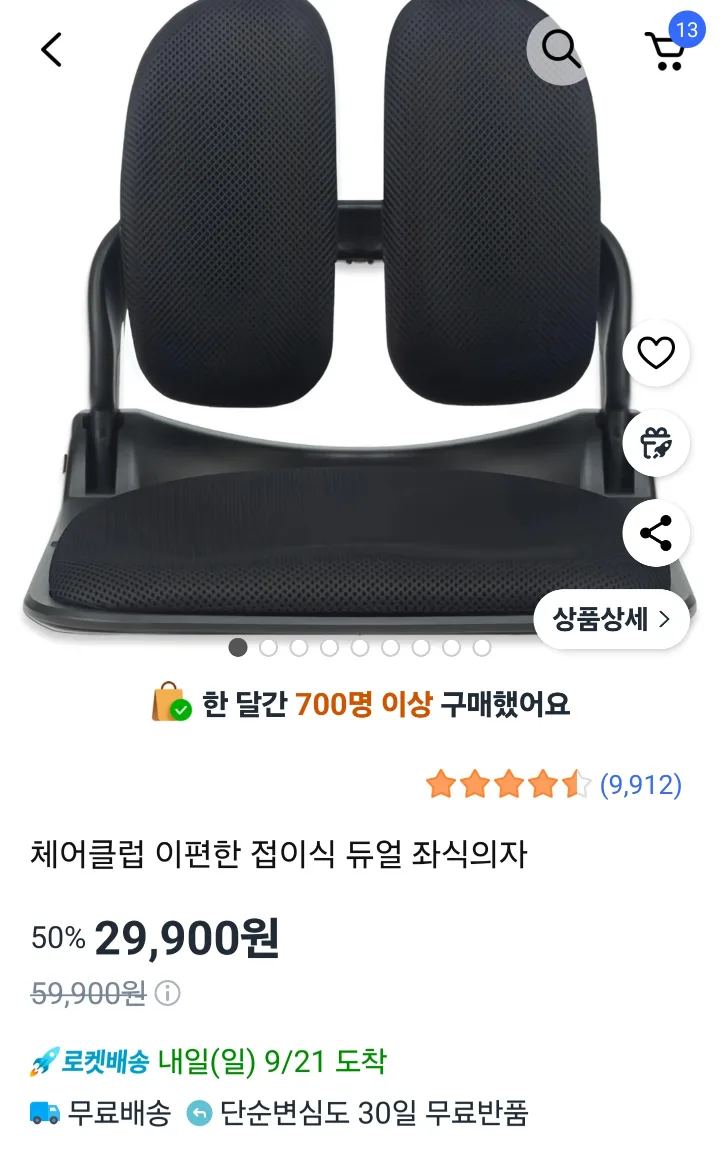
Task: Show info about the 59,900원 original price
Action: tap(168, 993)
